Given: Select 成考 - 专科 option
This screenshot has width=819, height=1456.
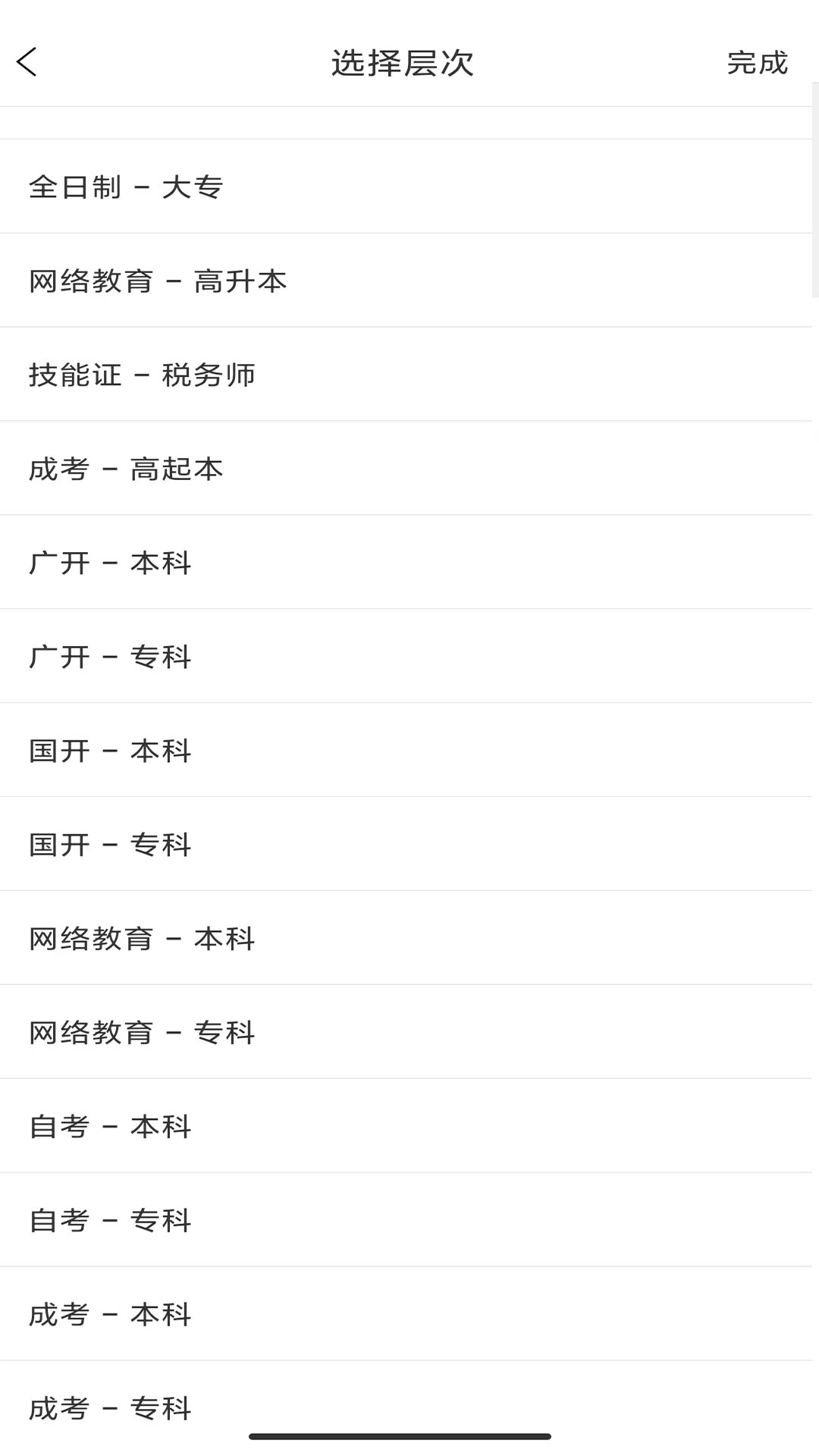Looking at the screenshot, I should tap(111, 1408).
